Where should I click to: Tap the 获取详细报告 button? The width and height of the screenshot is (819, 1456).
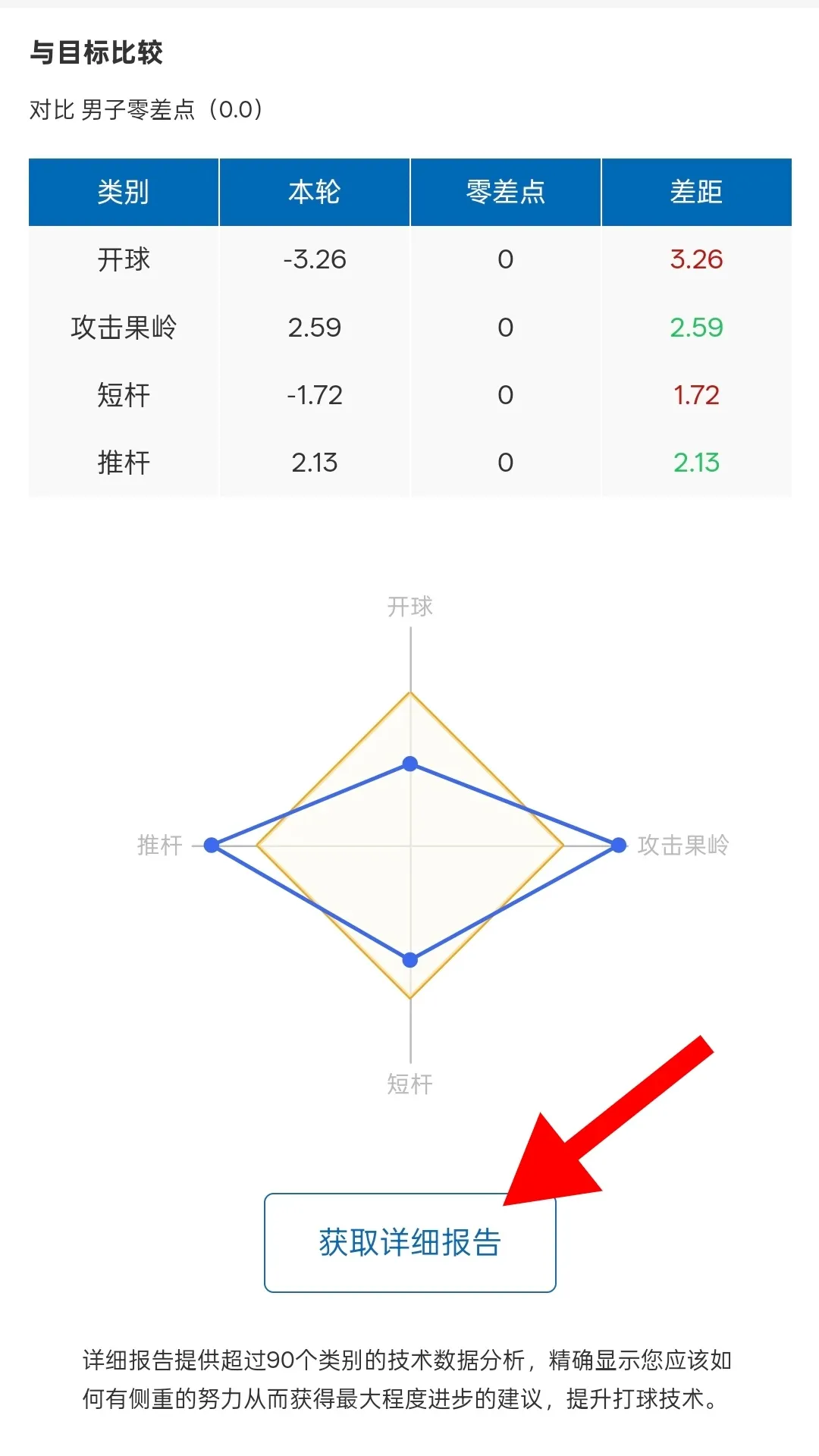(x=409, y=1243)
